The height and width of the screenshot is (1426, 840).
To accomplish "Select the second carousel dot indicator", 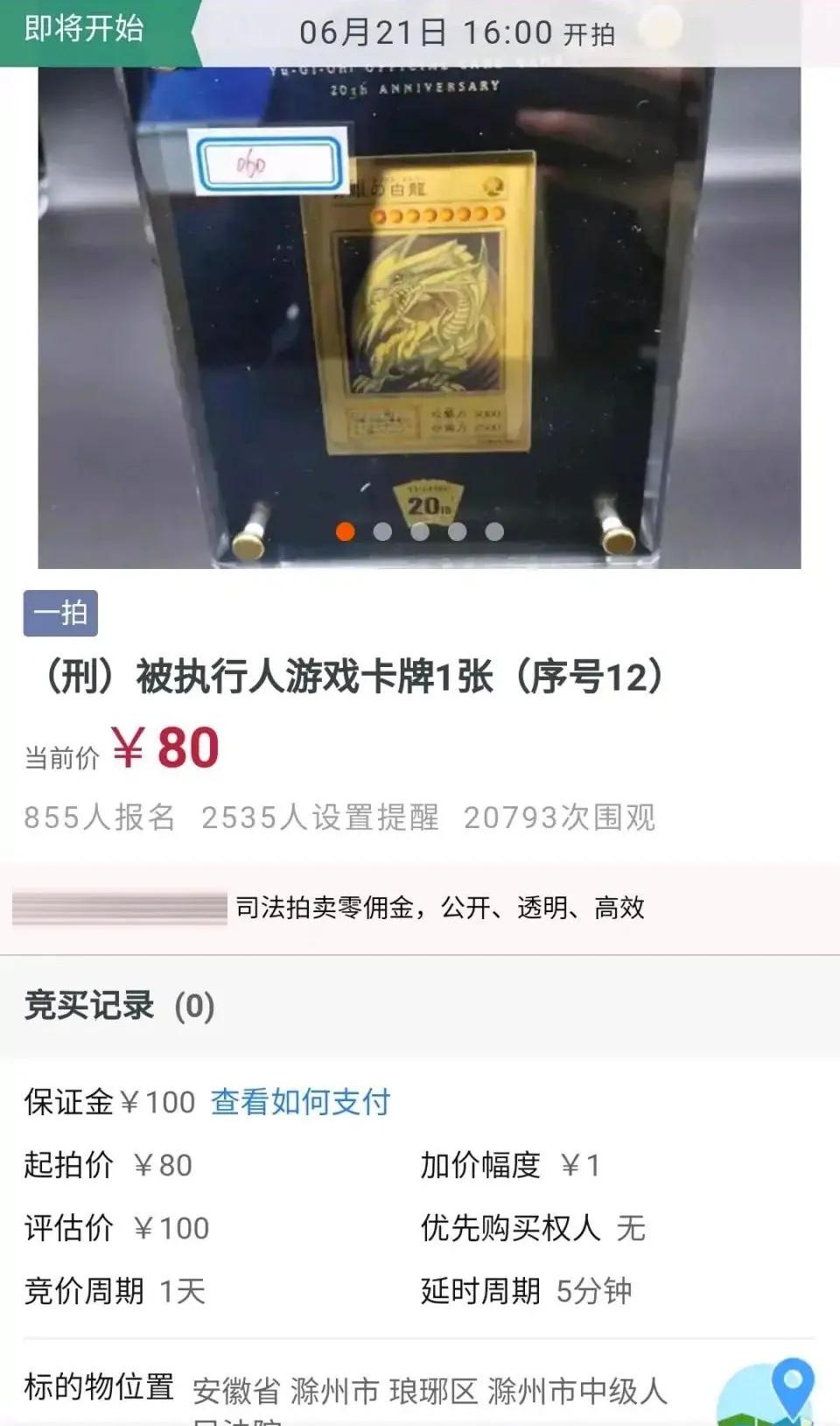I will (381, 530).
